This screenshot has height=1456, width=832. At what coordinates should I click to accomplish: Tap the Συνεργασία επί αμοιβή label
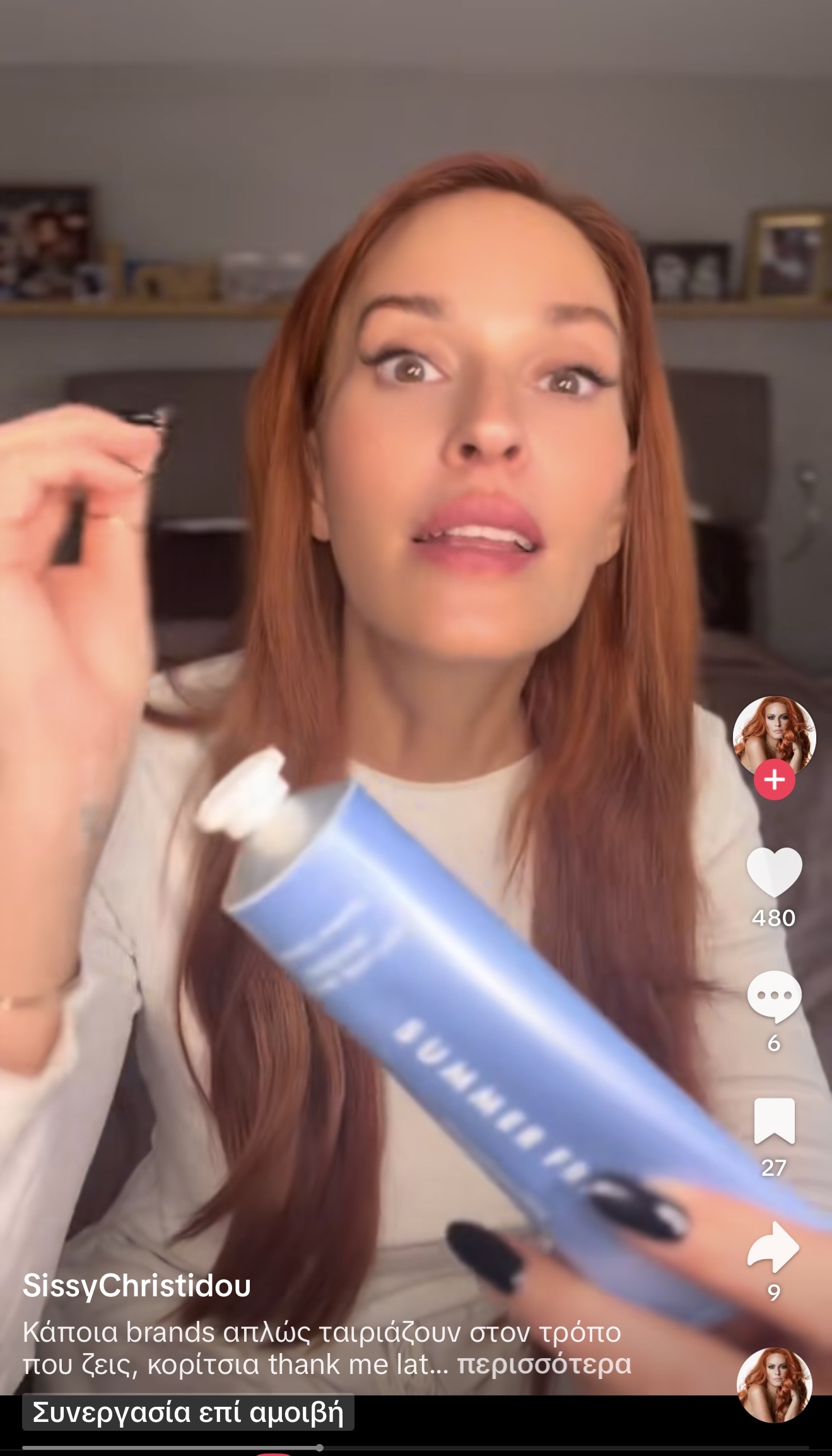click(x=188, y=1412)
